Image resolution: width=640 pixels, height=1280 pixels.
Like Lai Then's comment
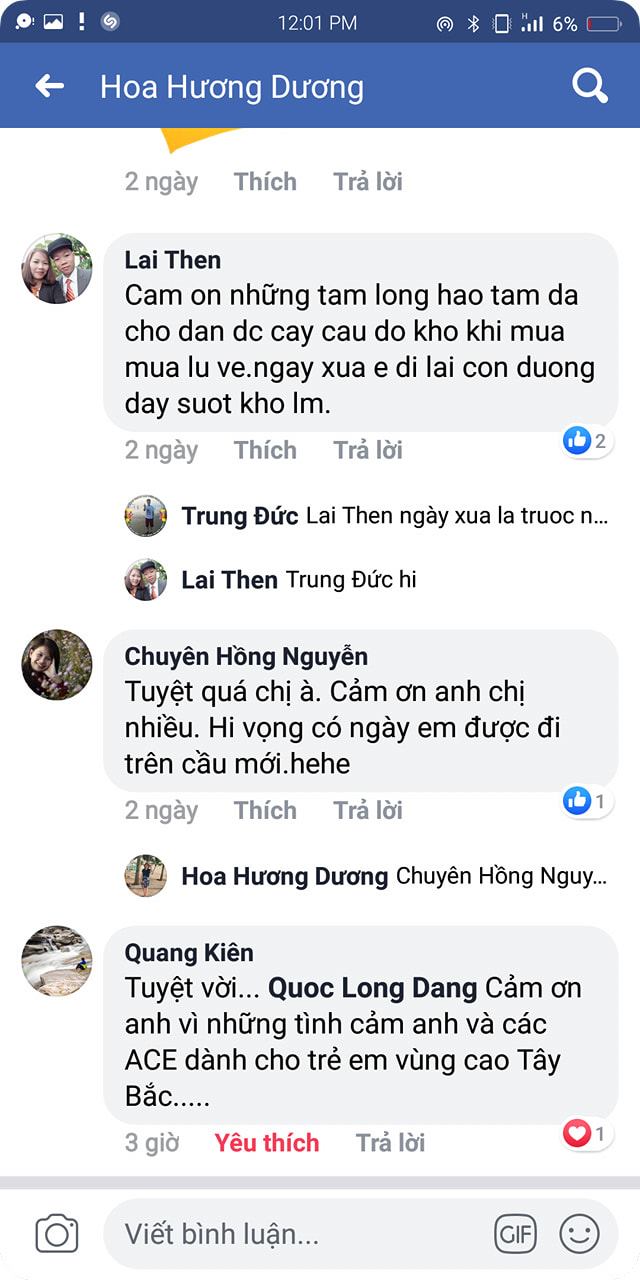click(265, 450)
